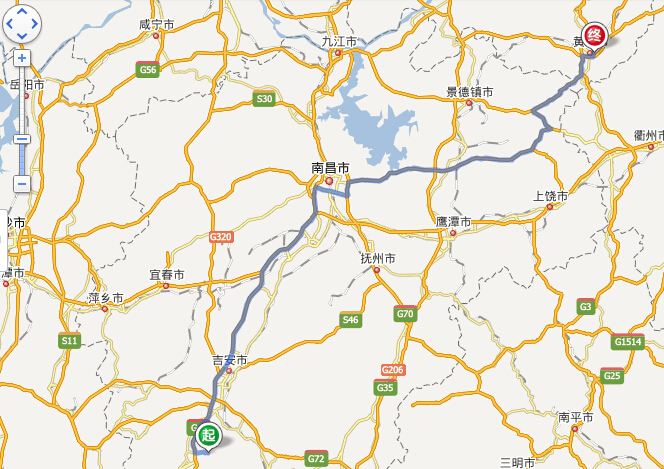Zoom out with the bottom minus button

coord(22,183)
